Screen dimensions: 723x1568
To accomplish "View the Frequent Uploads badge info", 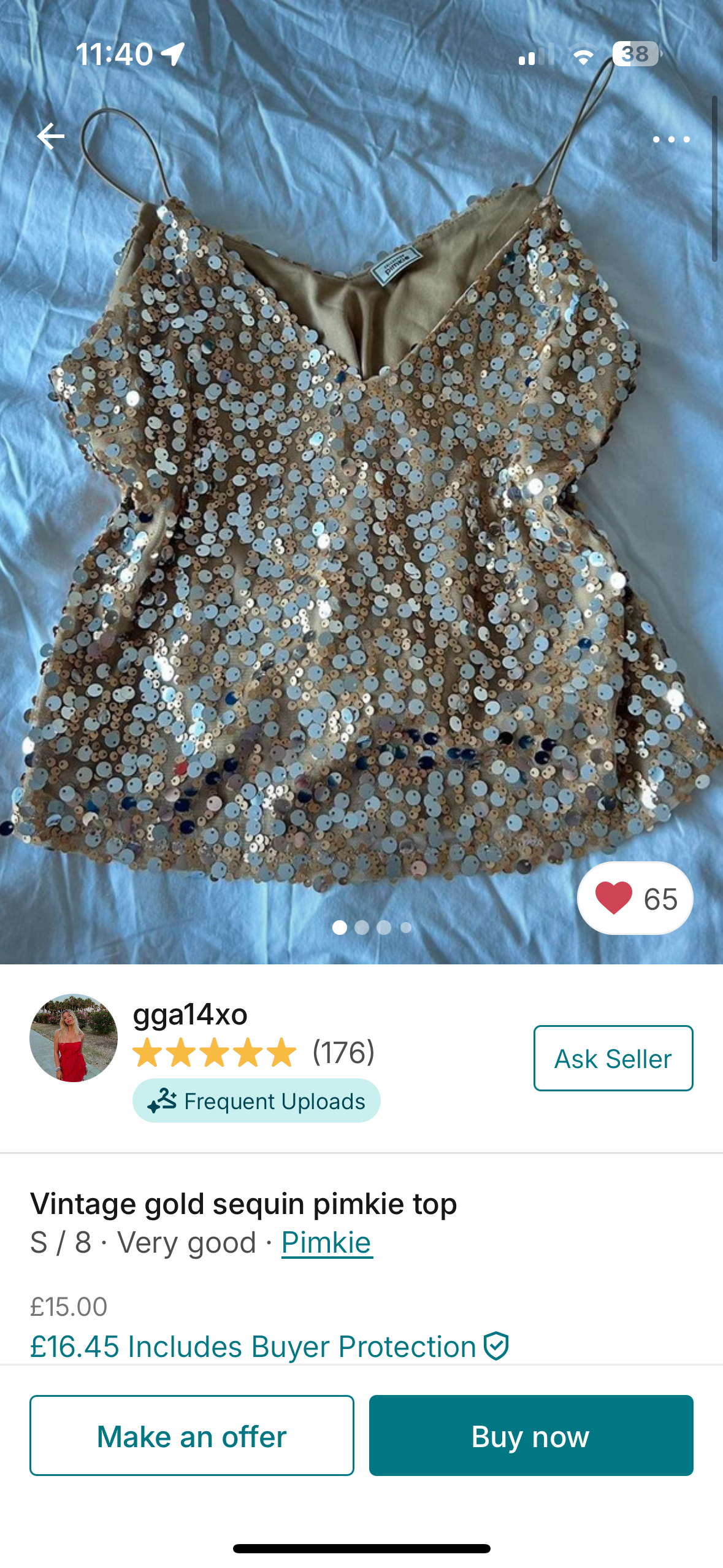I will [256, 1101].
